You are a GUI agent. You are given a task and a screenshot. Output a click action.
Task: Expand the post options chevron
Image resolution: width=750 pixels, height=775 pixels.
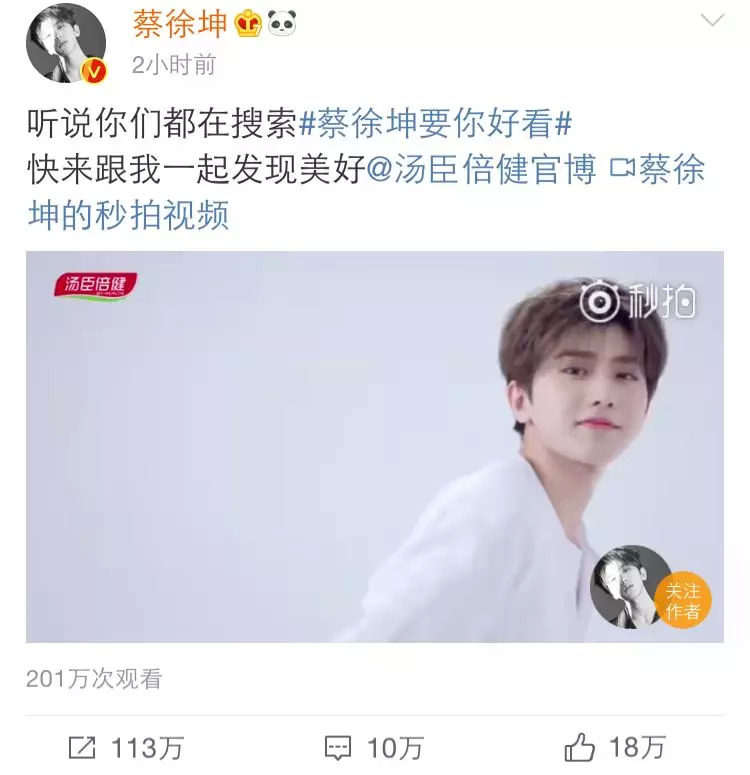(713, 21)
